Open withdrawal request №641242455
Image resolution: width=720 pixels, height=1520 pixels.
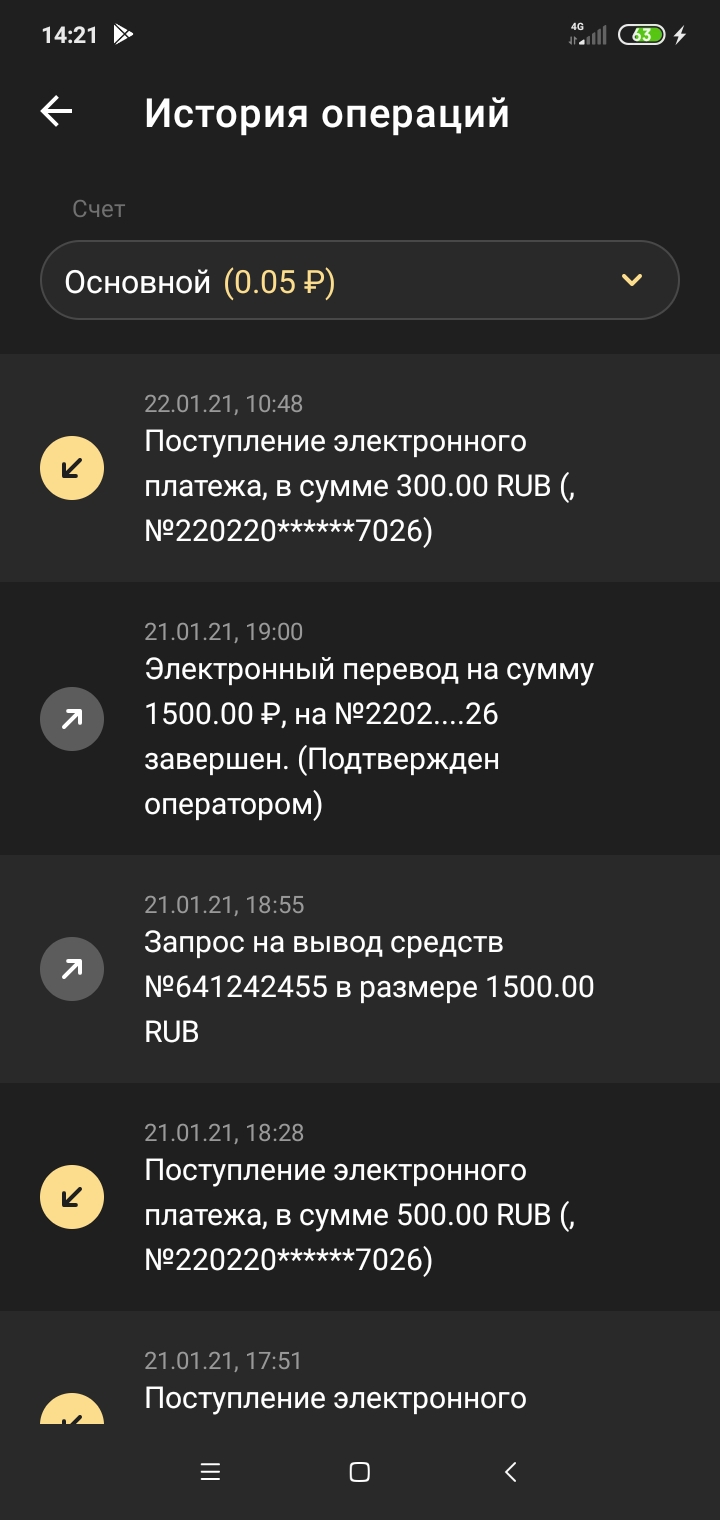pyautogui.click(x=360, y=969)
